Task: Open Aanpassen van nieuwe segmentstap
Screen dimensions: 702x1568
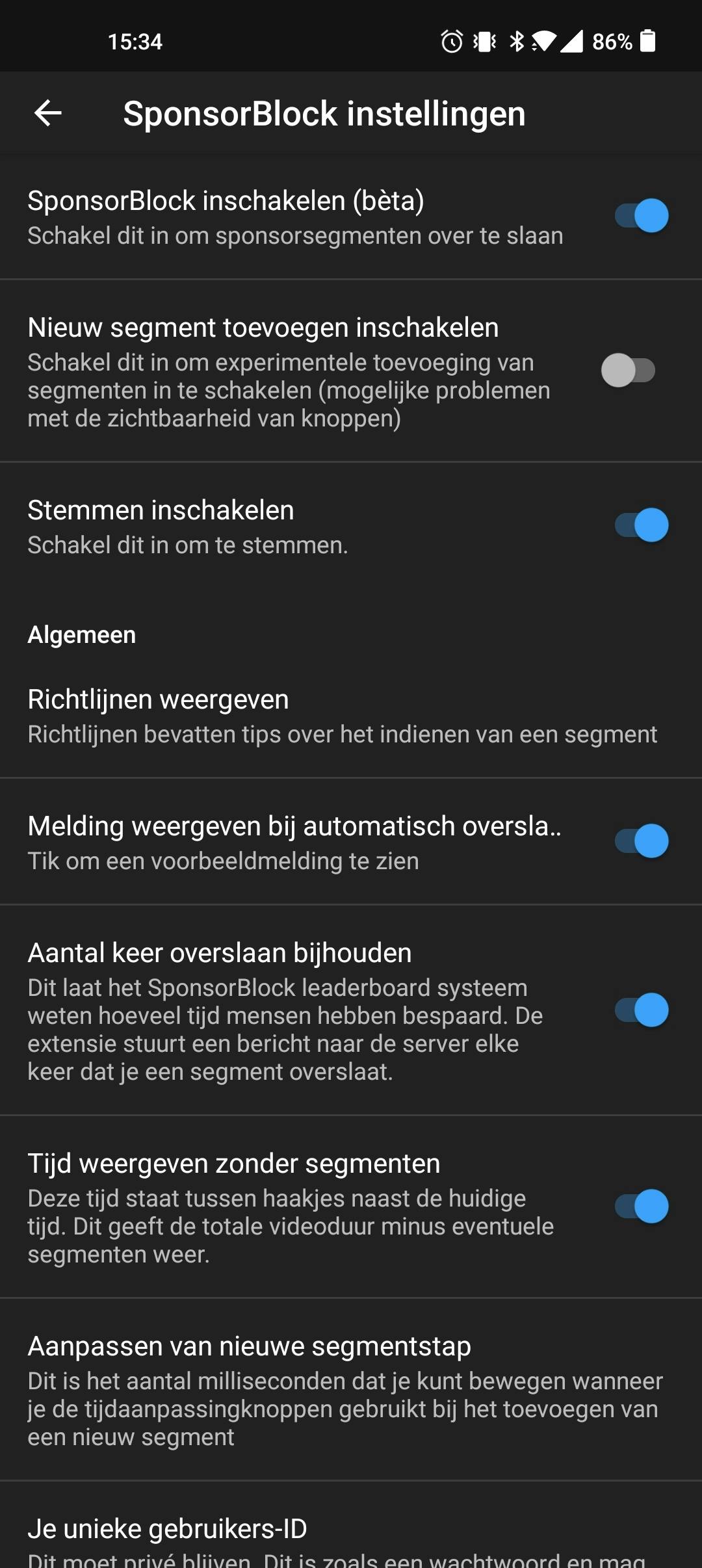Action: coord(344,1390)
